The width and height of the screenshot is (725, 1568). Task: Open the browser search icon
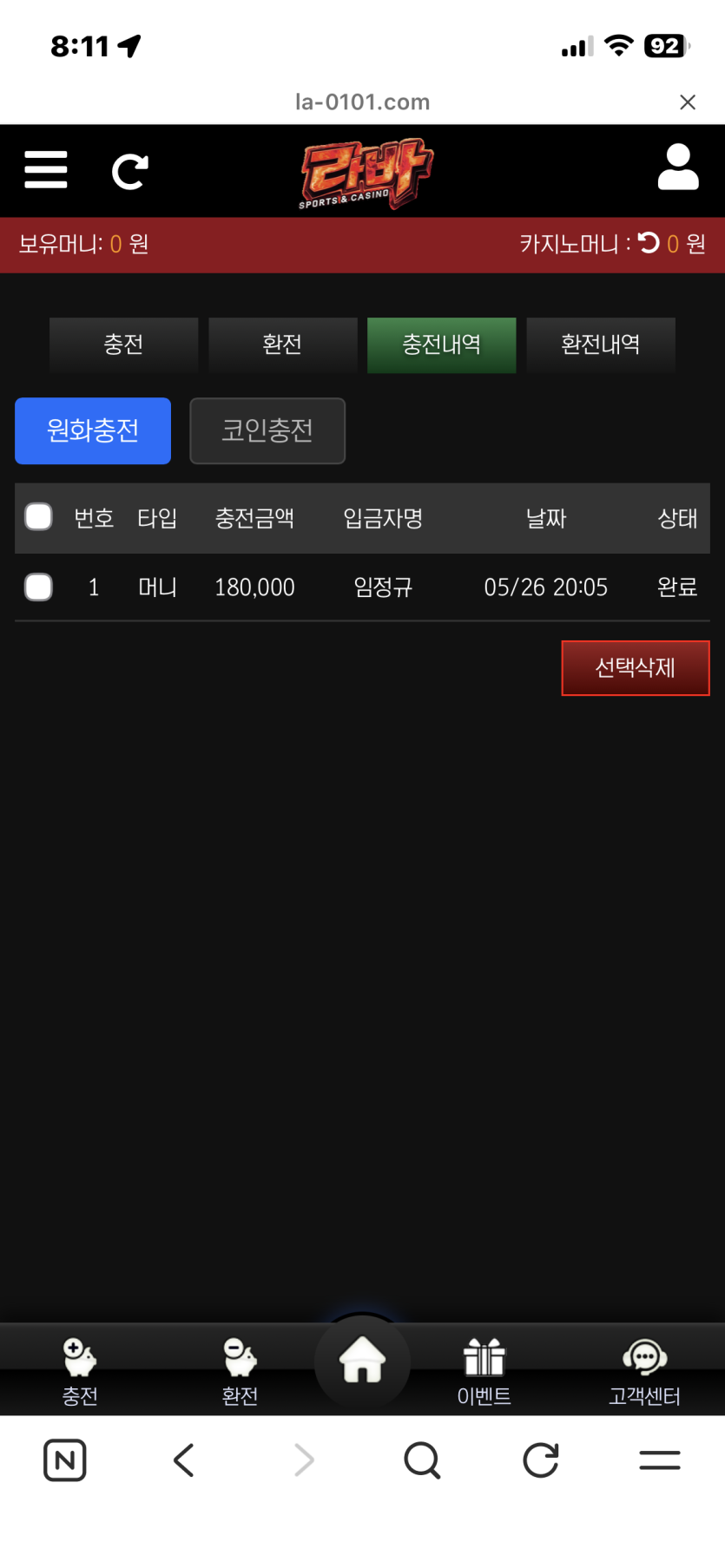point(423,1460)
